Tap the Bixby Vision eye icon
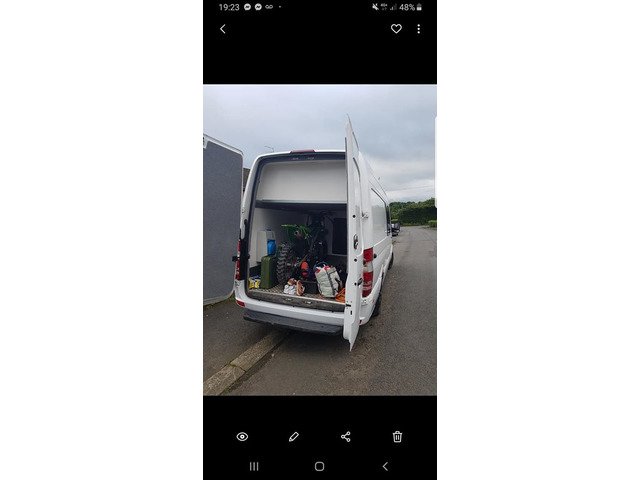 pos(242,436)
